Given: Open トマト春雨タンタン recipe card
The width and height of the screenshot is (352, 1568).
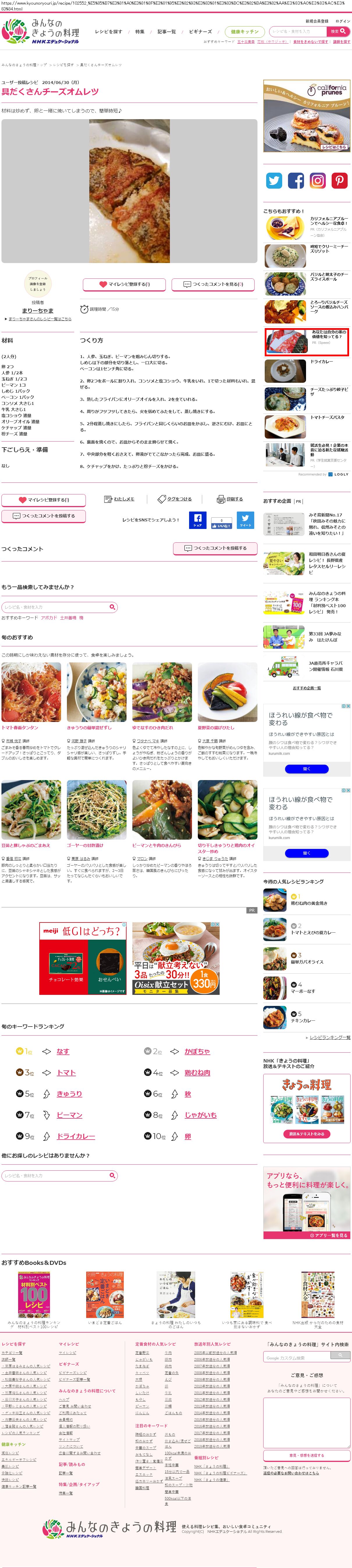Looking at the screenshot, I should pos(31,692).
